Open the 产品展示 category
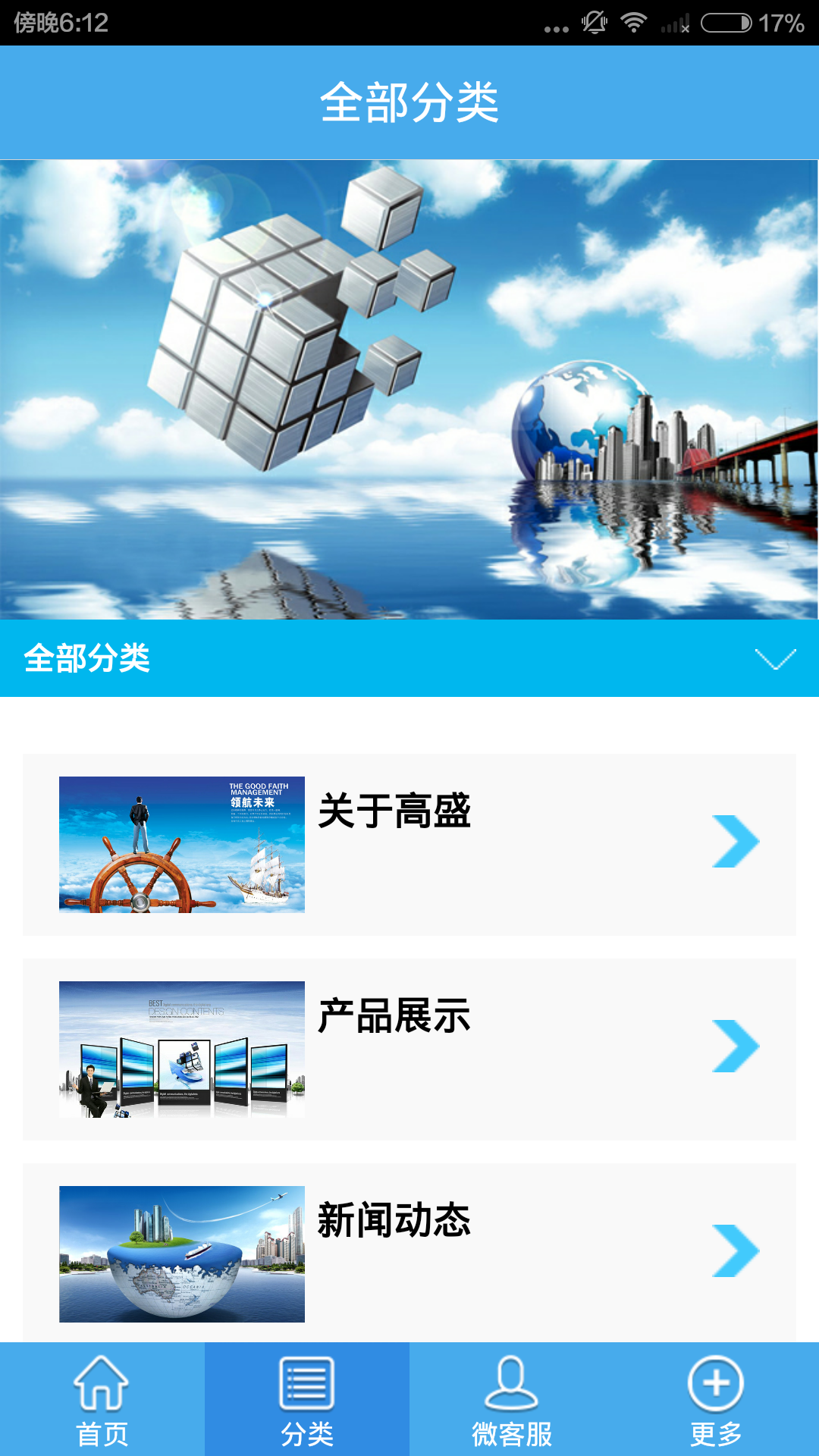819x1456 pixels. click(x=409, y=1049)
